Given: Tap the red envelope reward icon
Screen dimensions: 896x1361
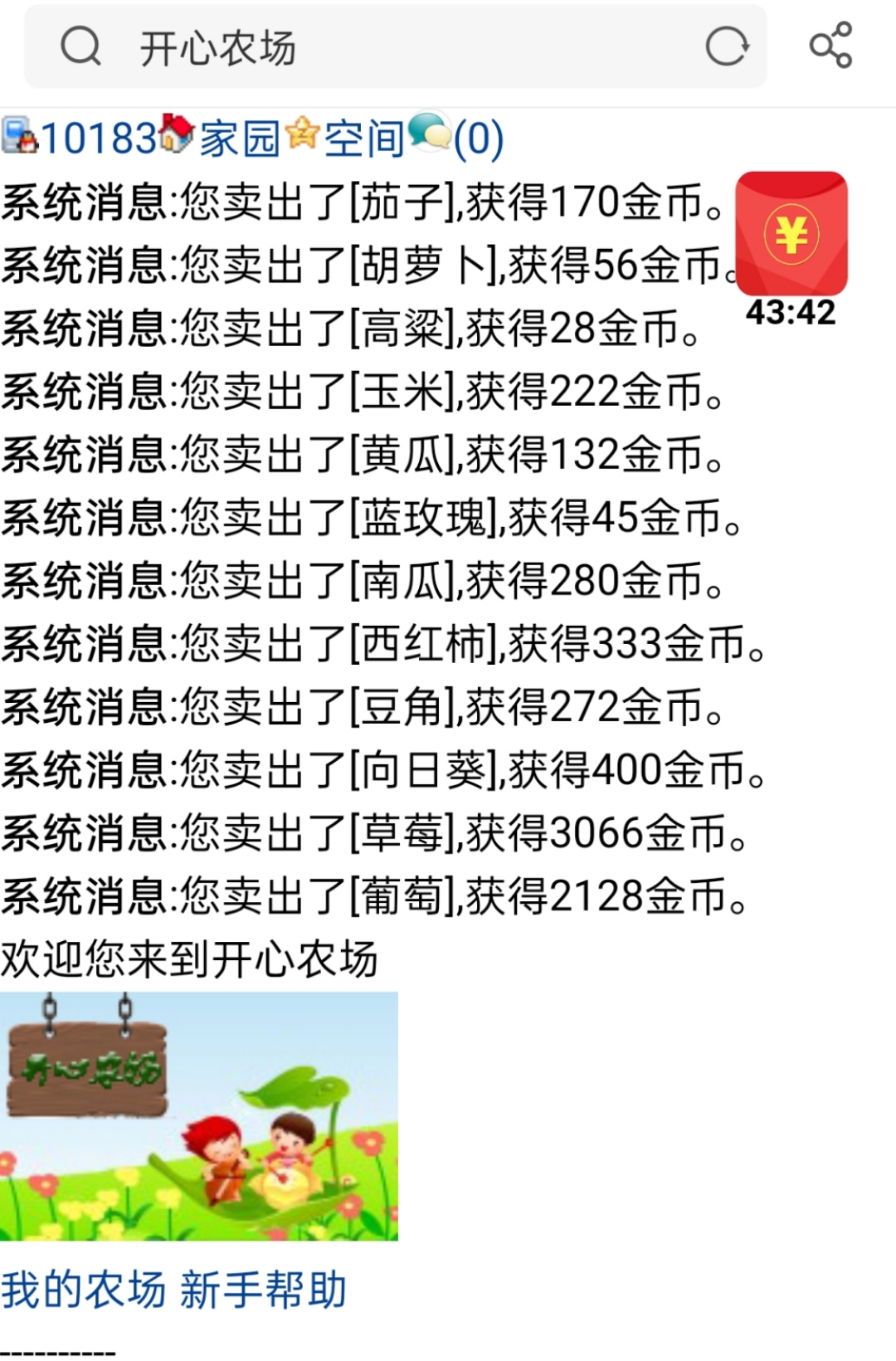Looking at the screenshot, I should pos(790,232).
